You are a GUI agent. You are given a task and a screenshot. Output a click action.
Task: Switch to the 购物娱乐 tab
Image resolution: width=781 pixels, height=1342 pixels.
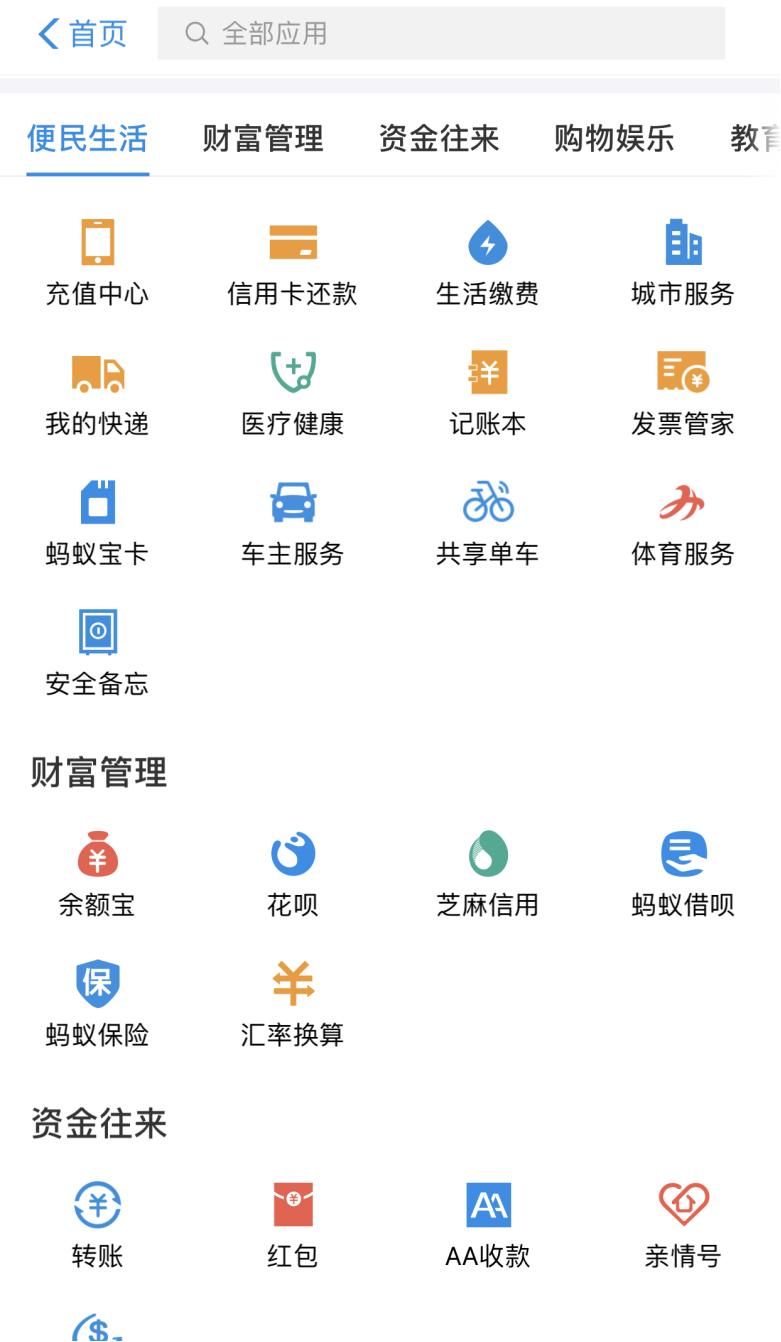pos(614,140)
